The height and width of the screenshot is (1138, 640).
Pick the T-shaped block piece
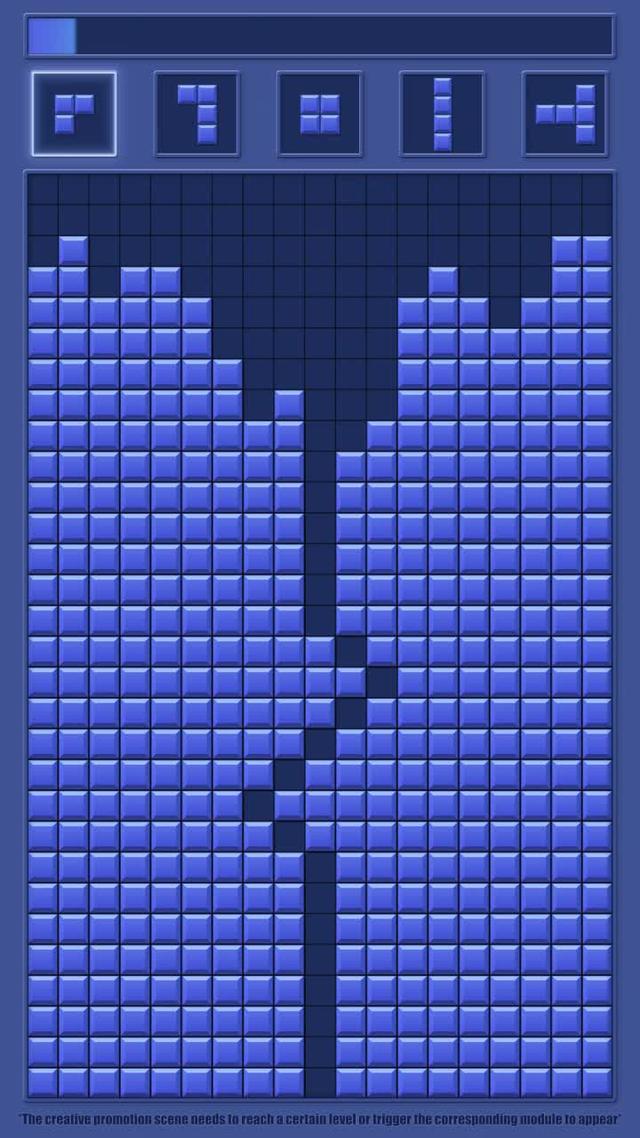[x=565, y=113]
